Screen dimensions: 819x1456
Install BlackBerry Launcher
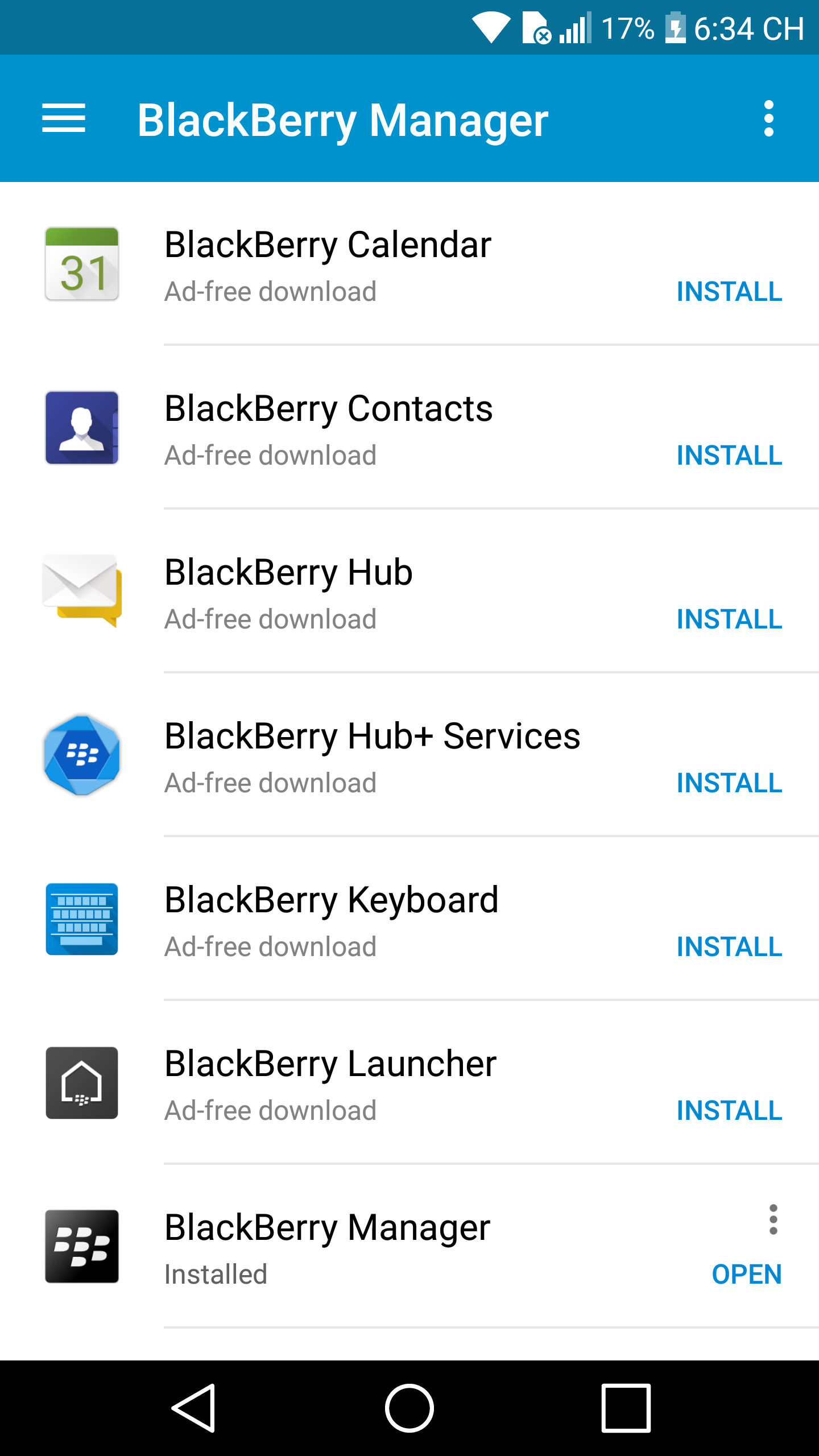[729, 1111]
